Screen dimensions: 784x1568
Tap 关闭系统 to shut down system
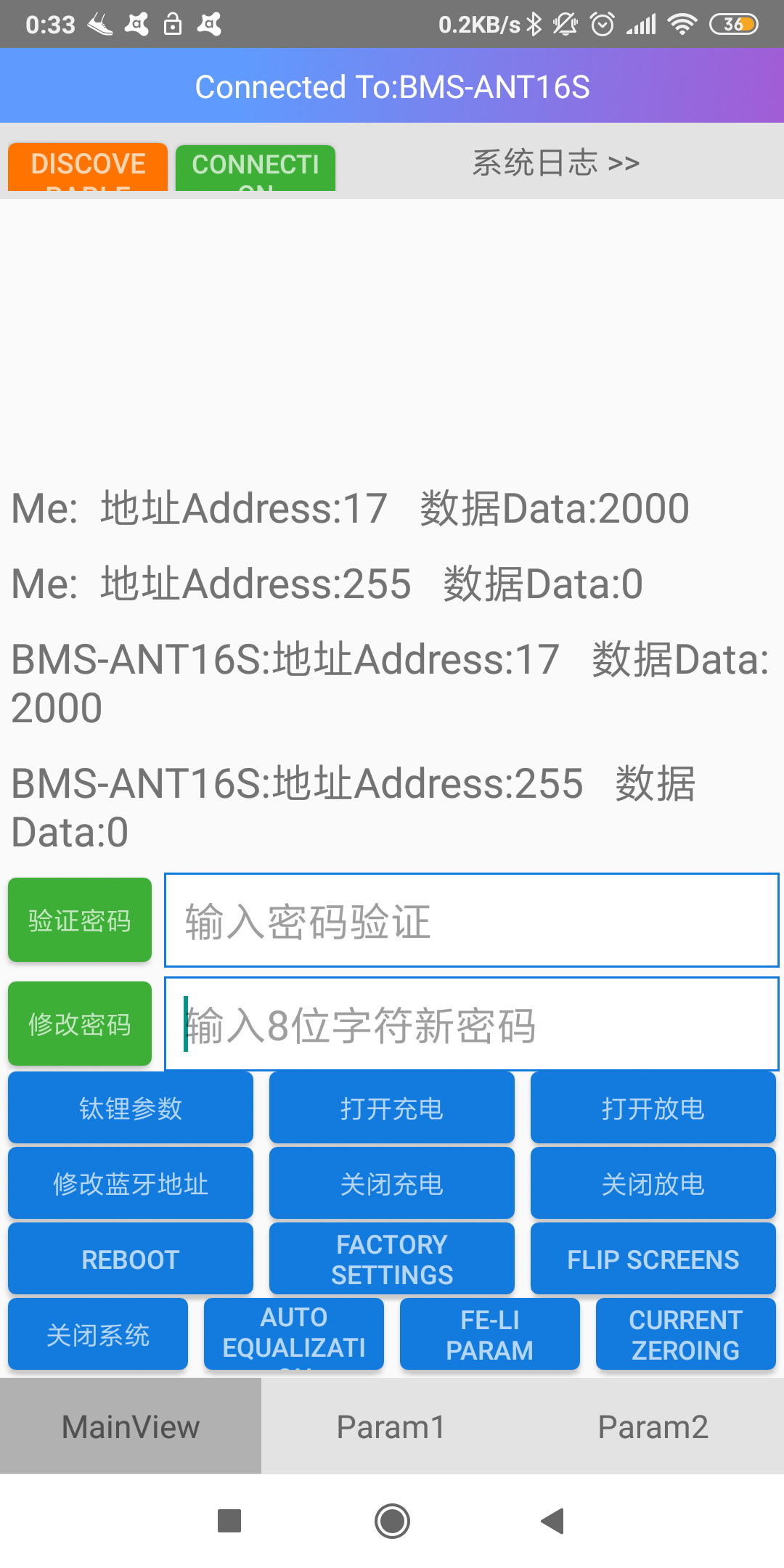[98, 1334]
